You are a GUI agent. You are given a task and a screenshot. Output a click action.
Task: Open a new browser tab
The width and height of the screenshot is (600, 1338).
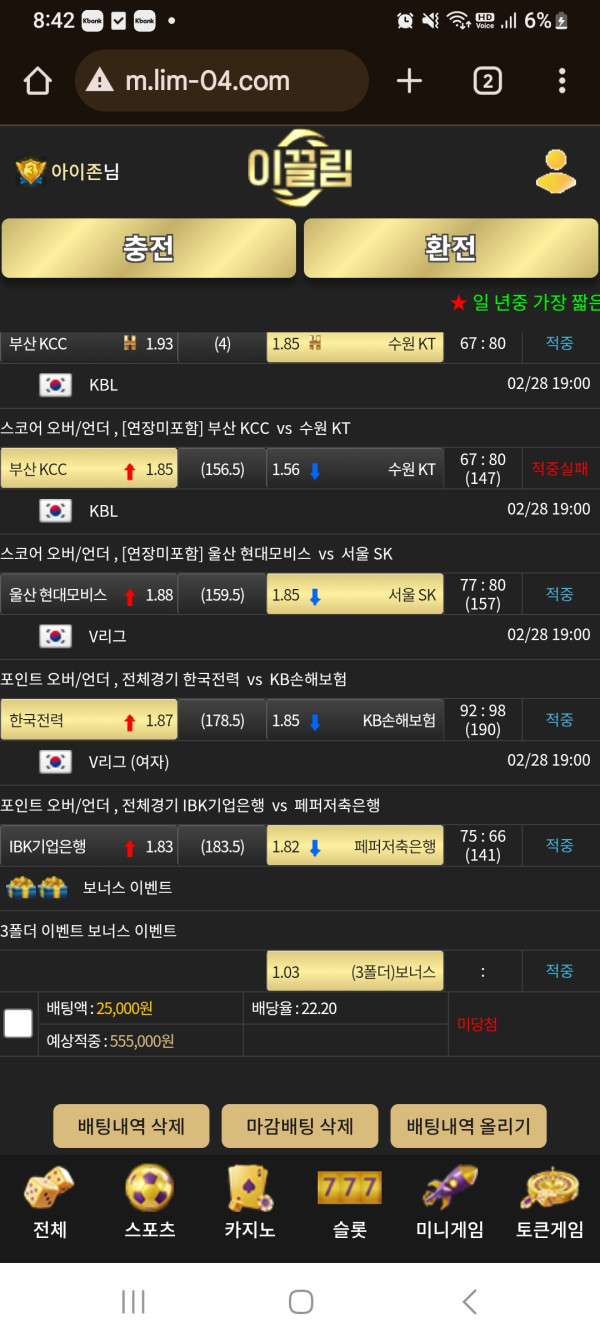[409, 81]
